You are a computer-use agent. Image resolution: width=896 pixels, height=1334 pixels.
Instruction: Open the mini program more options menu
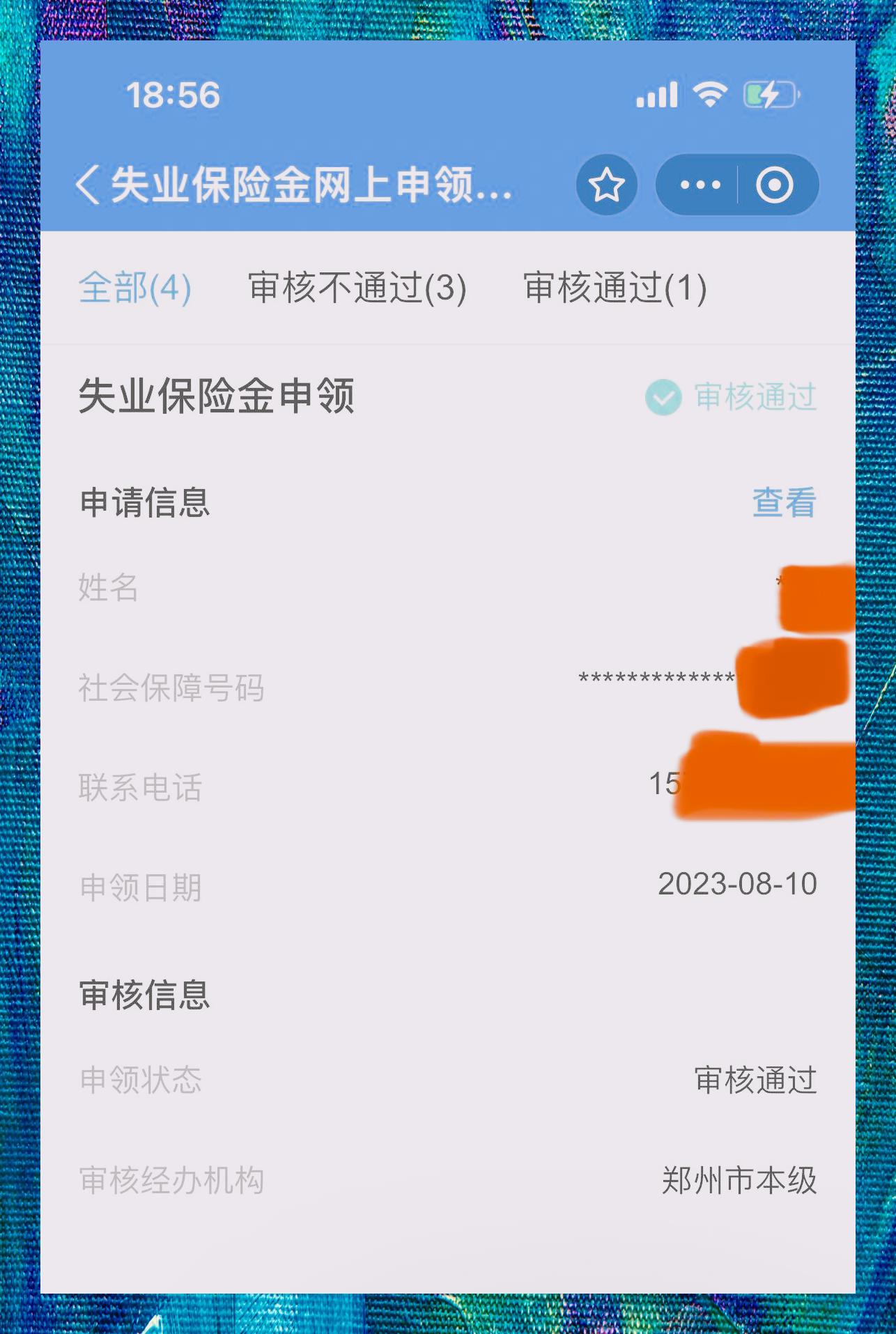(x=700, y=184)
